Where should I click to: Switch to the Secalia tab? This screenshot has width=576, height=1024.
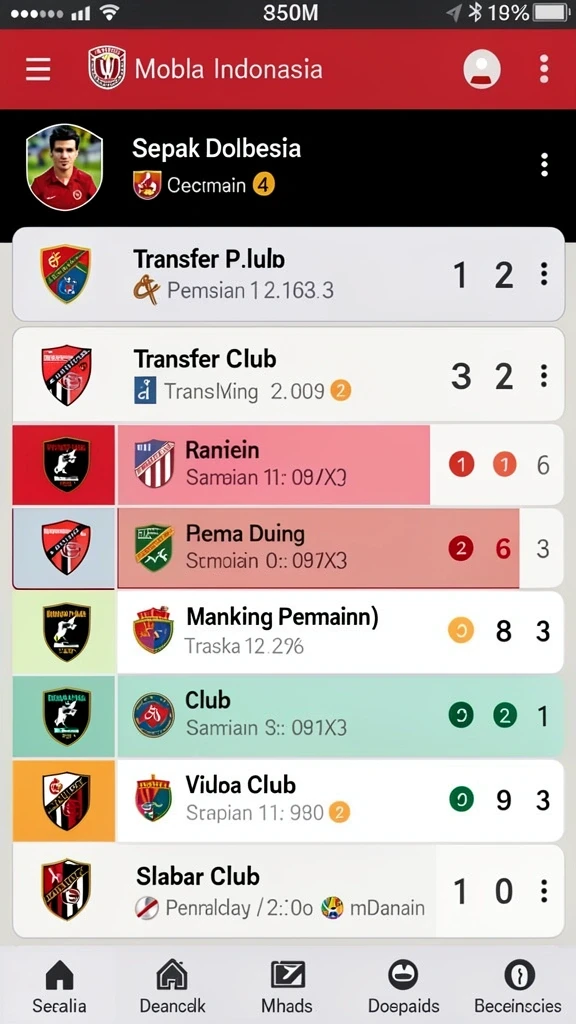(x=59, y=985)
